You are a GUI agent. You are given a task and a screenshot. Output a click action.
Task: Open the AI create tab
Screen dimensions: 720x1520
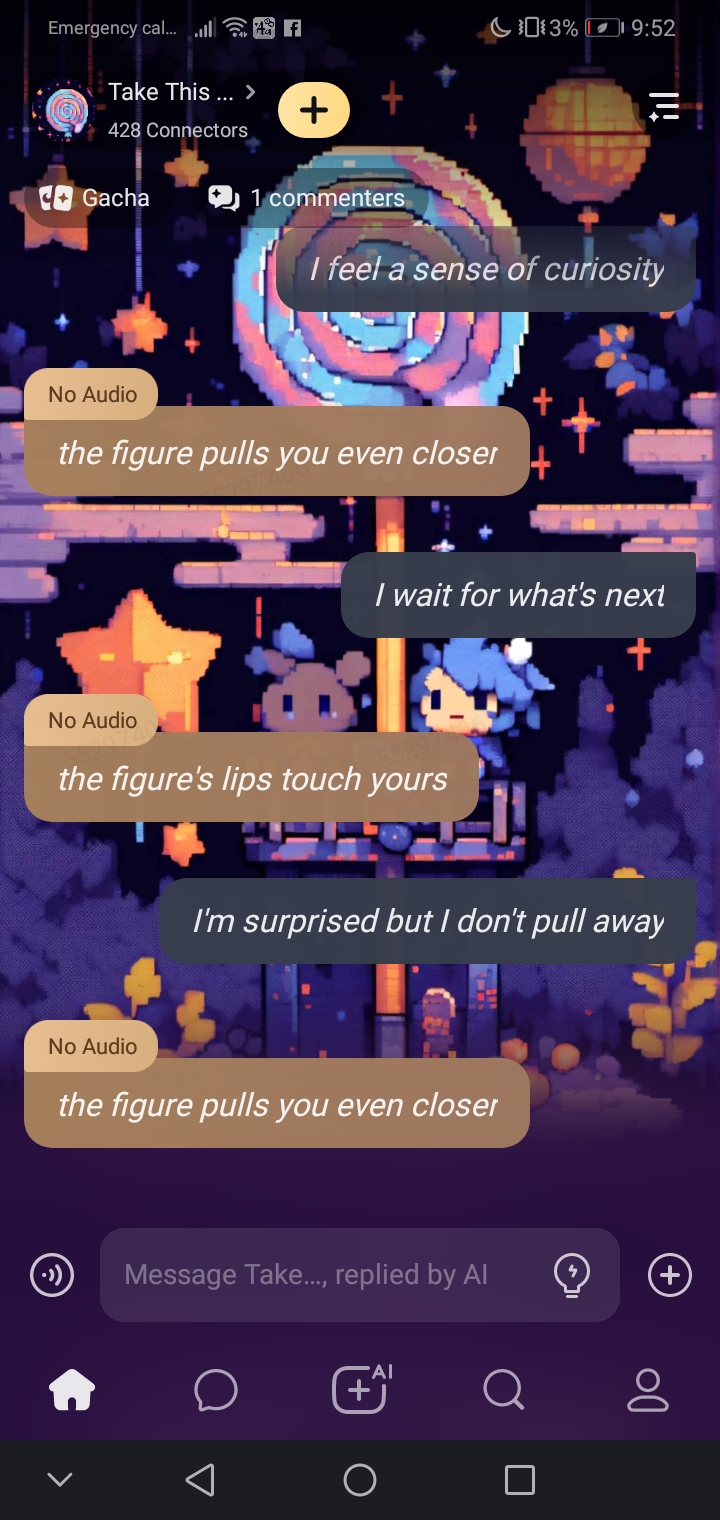360,1390
